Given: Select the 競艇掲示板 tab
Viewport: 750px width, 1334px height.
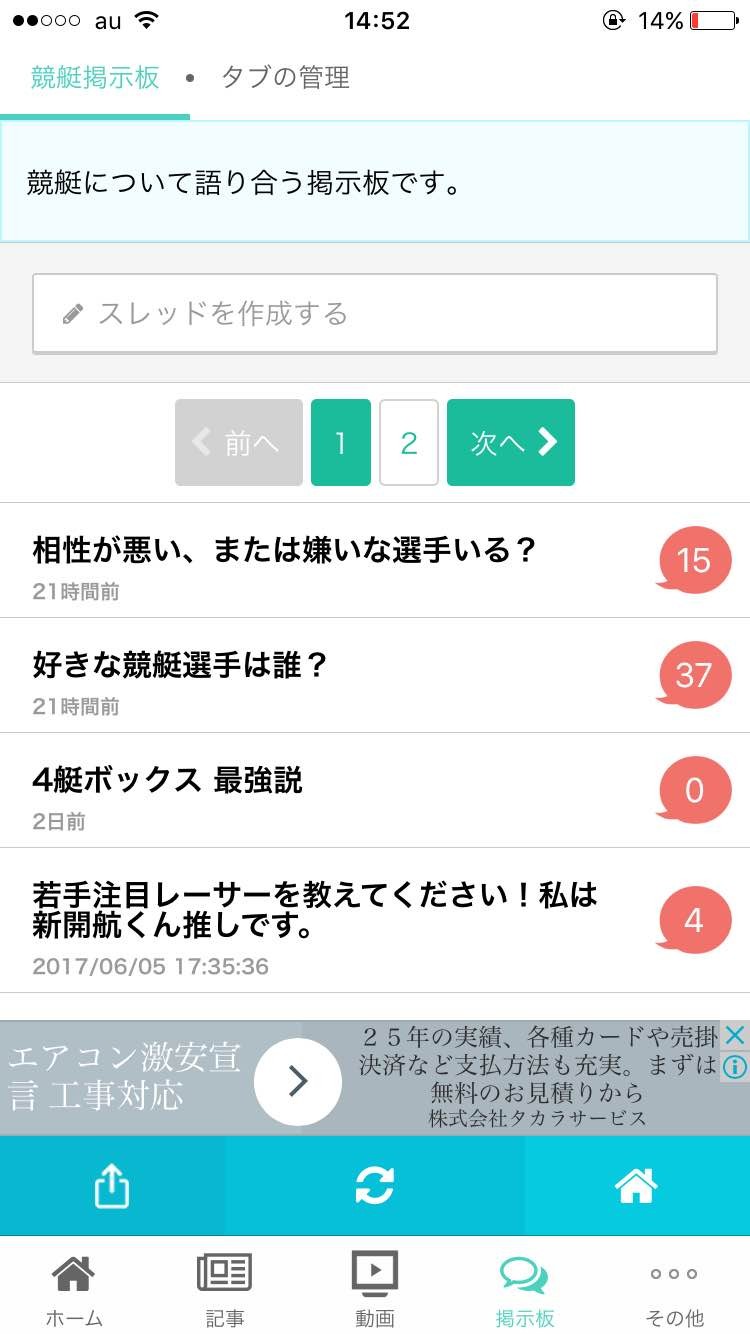Looking at the screenshot, I should [x=95, y=78].
